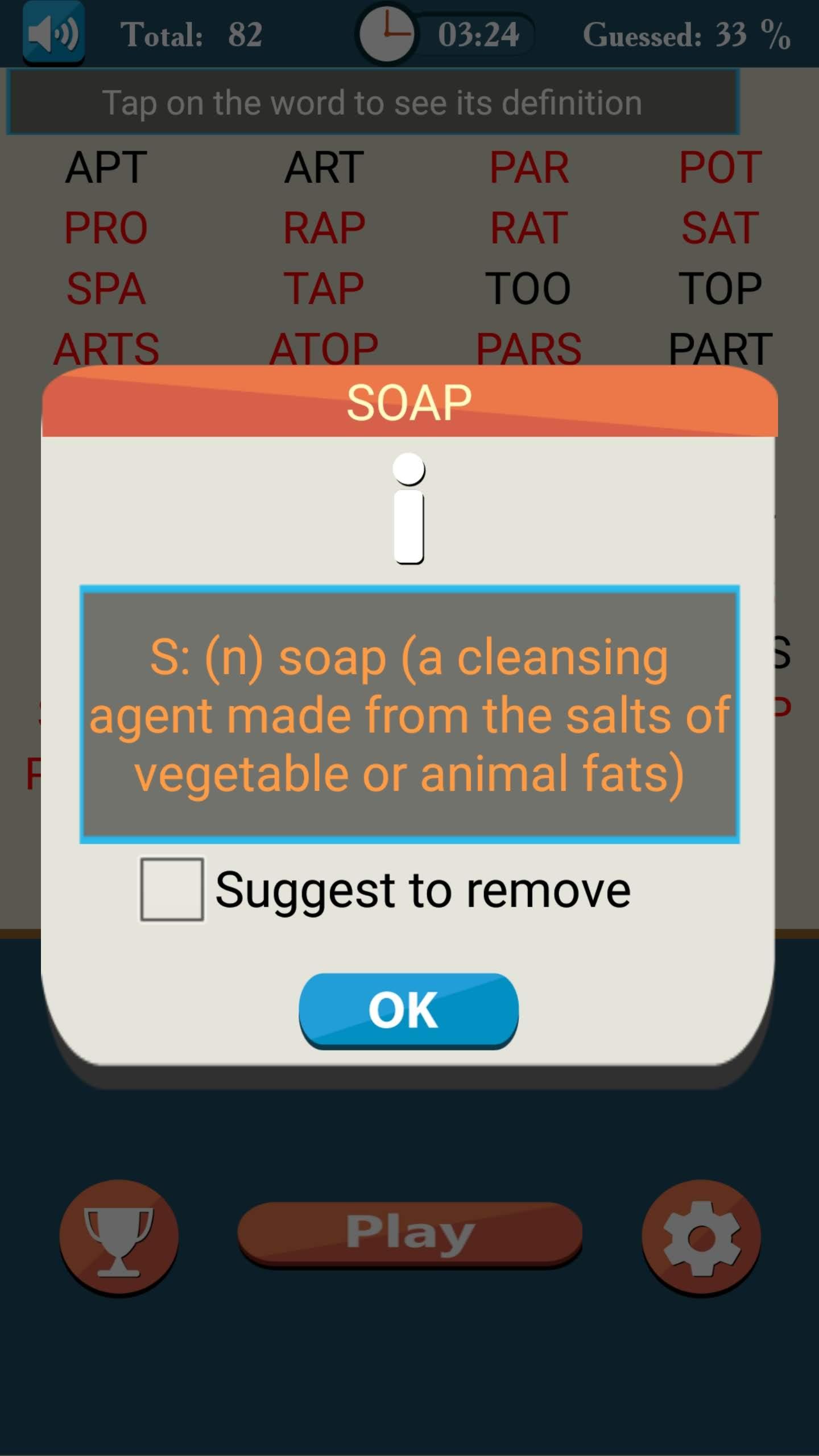Select the word SAT
The height and width of the screenshot is (1456, 819).
[x=720, y=228]
